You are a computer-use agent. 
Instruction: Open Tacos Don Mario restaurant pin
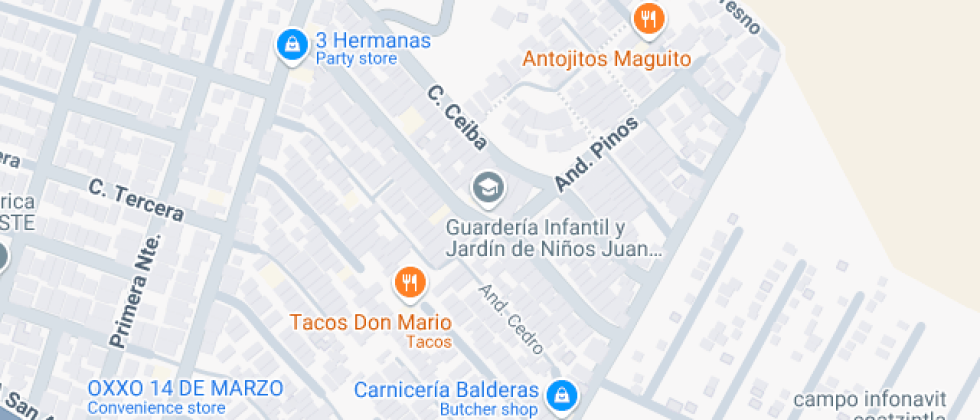410,283
